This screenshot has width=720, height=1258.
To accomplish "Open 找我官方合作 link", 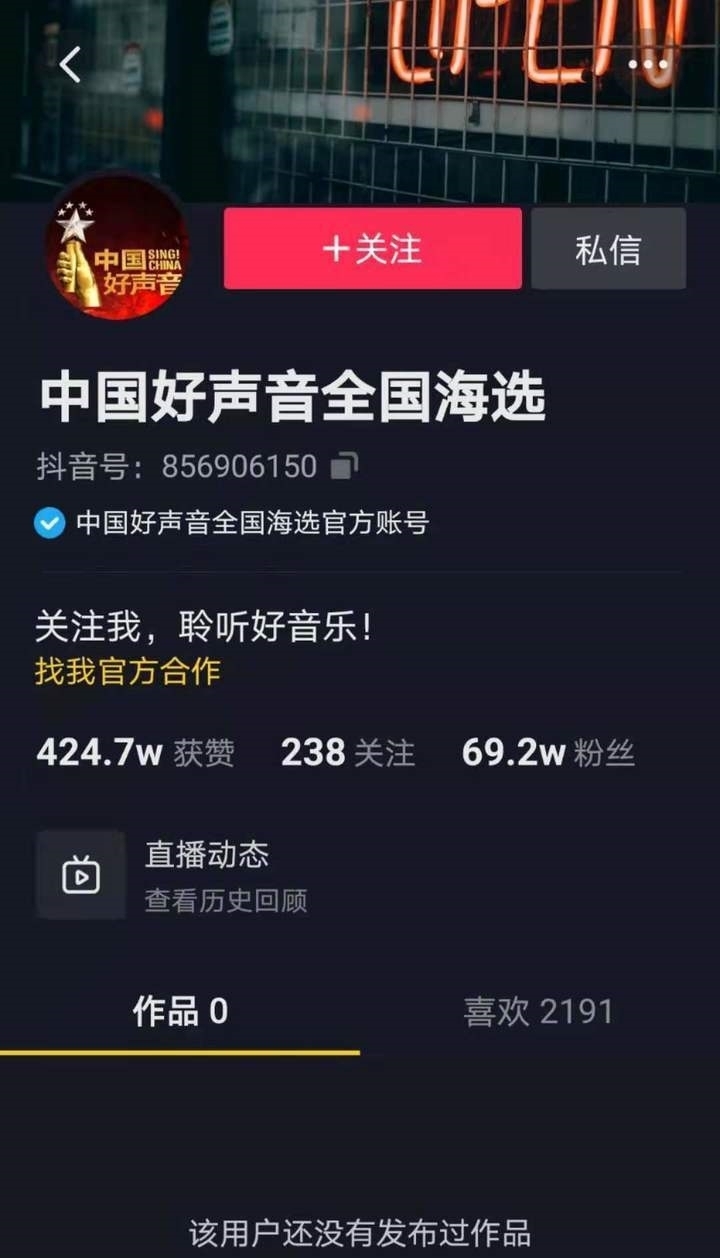I will click(x=127, y=671).
